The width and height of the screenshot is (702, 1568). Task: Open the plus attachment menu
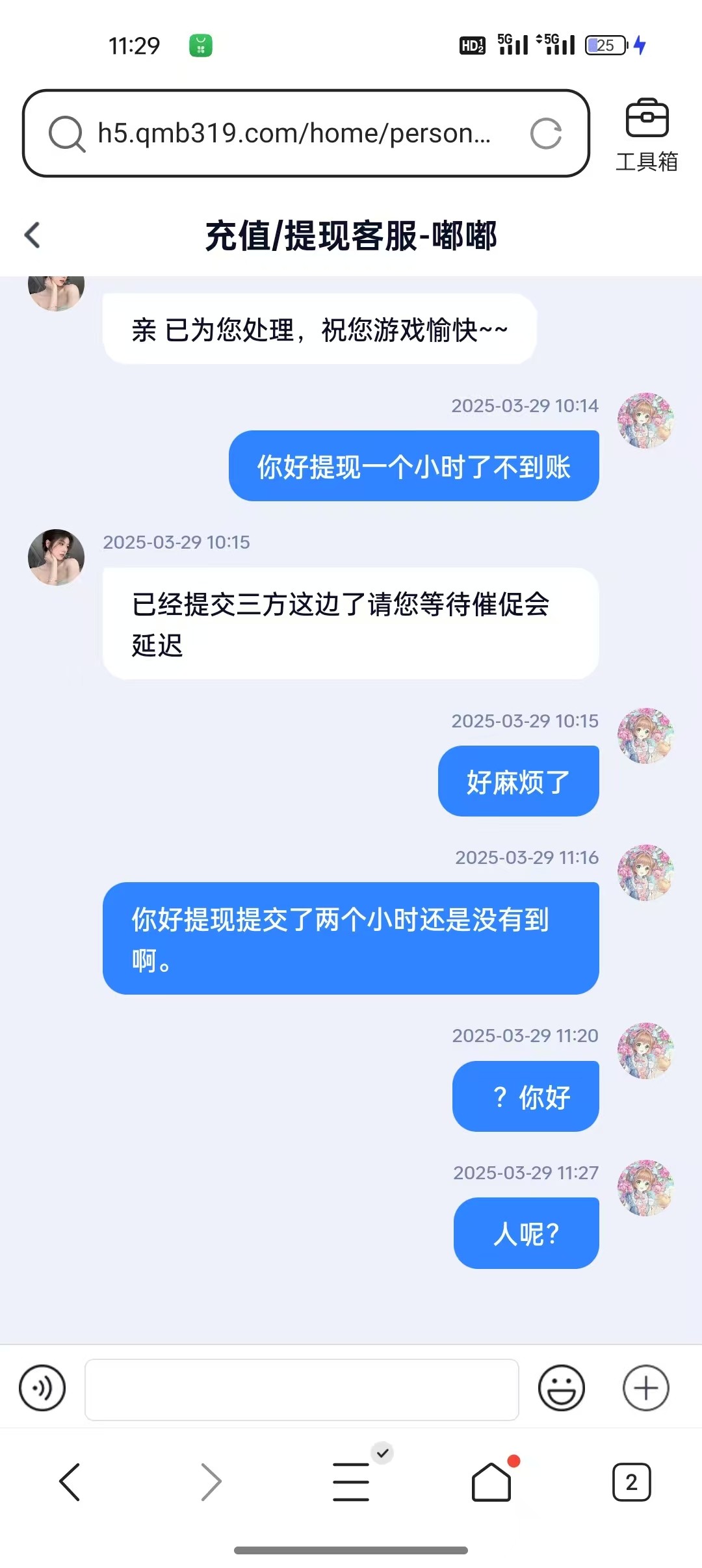pyautogui.click(x=645, y=1388)
